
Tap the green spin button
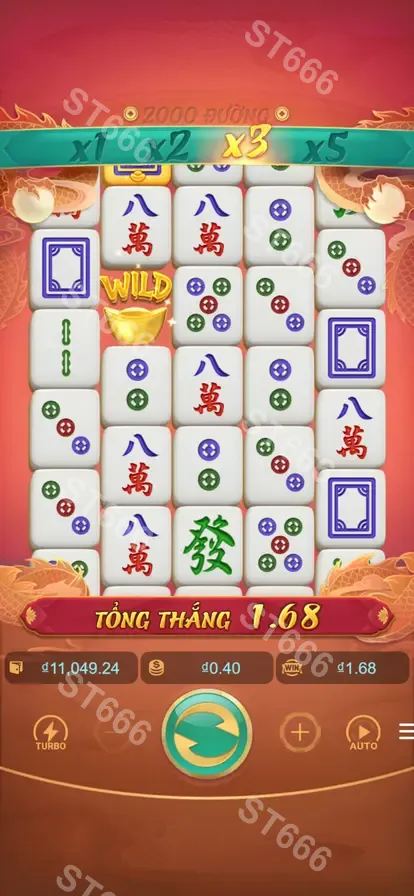point(207,733)
